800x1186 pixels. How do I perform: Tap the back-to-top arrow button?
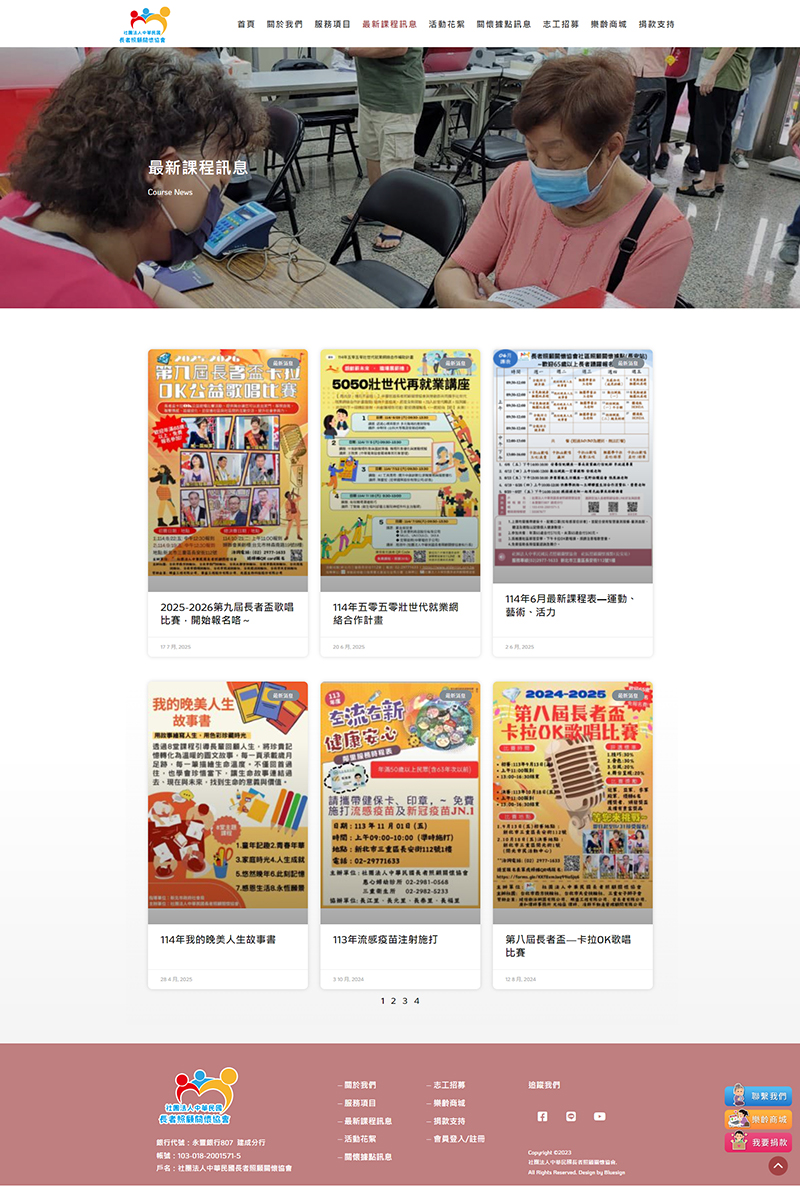click(778, 1165)
